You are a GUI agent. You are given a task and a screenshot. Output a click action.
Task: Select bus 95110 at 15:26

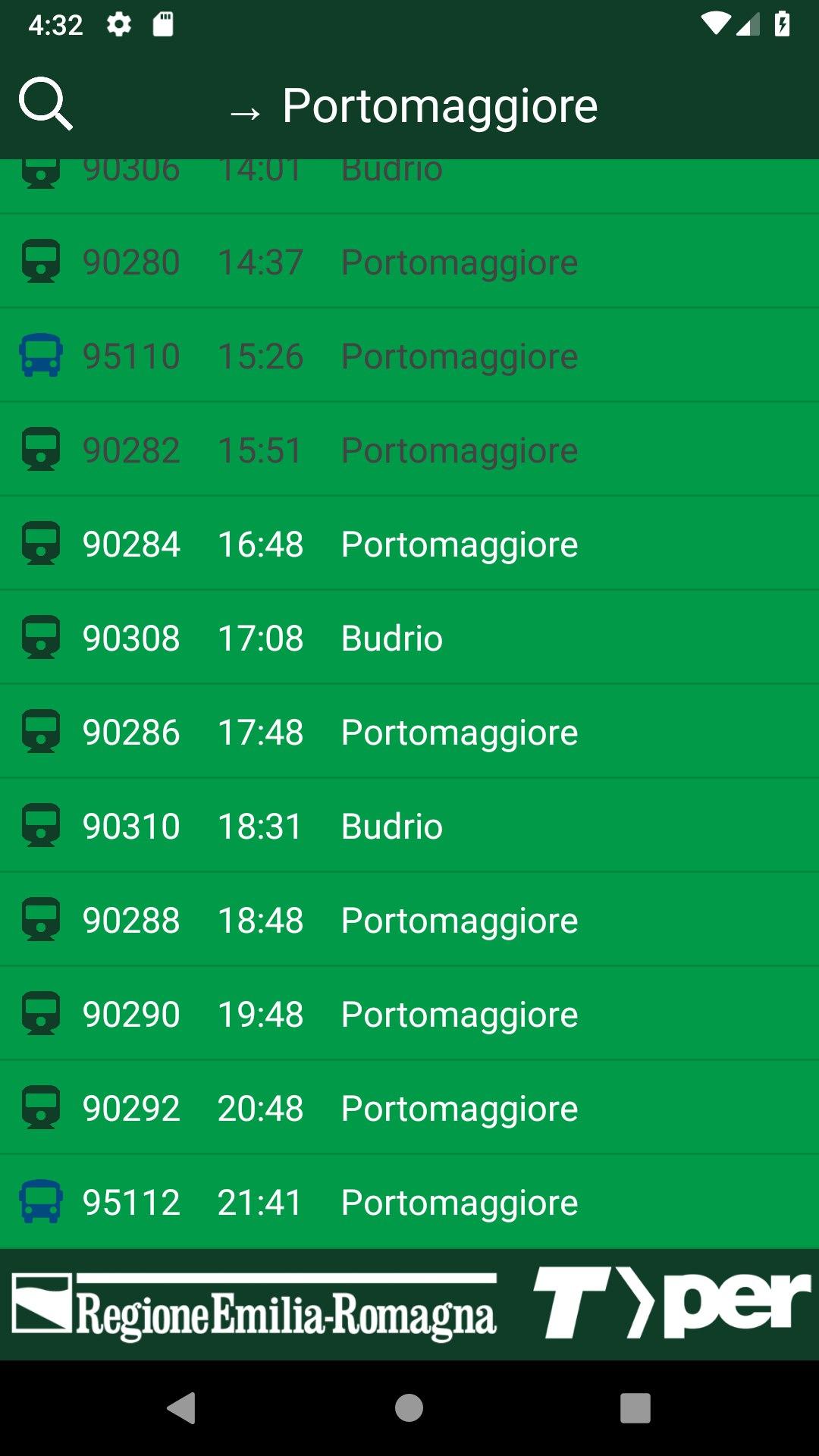409,356
